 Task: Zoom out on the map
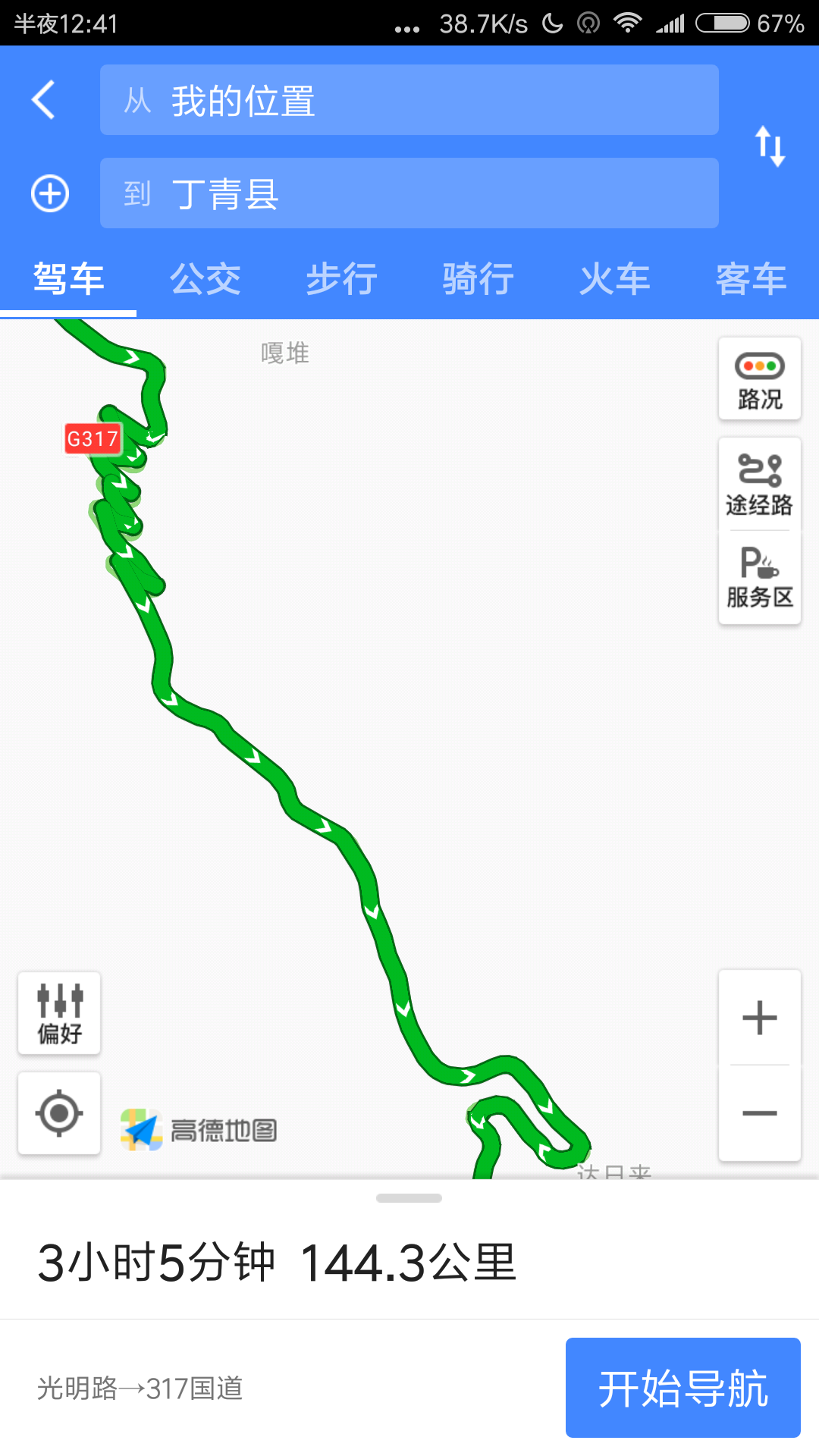click(x=759, y=1113)
